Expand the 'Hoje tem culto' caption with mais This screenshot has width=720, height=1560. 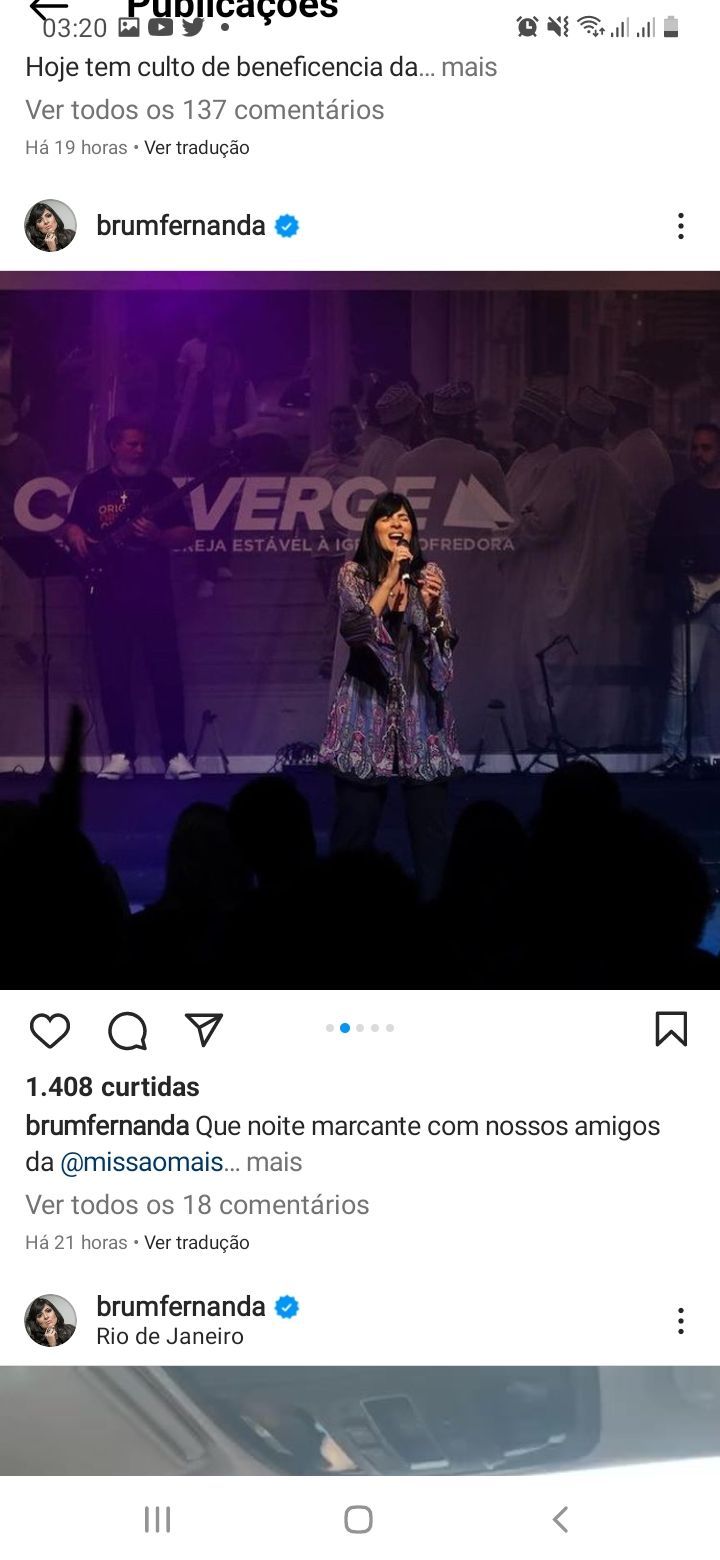[469, 67]
